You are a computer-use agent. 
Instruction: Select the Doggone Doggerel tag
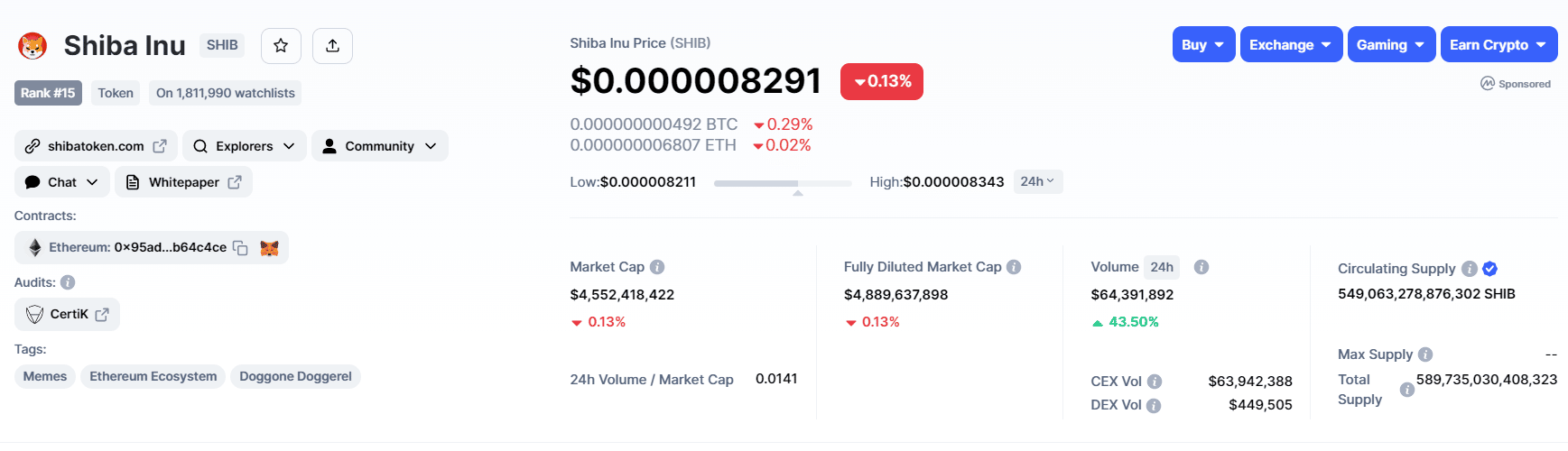click(x=295, y=376)
